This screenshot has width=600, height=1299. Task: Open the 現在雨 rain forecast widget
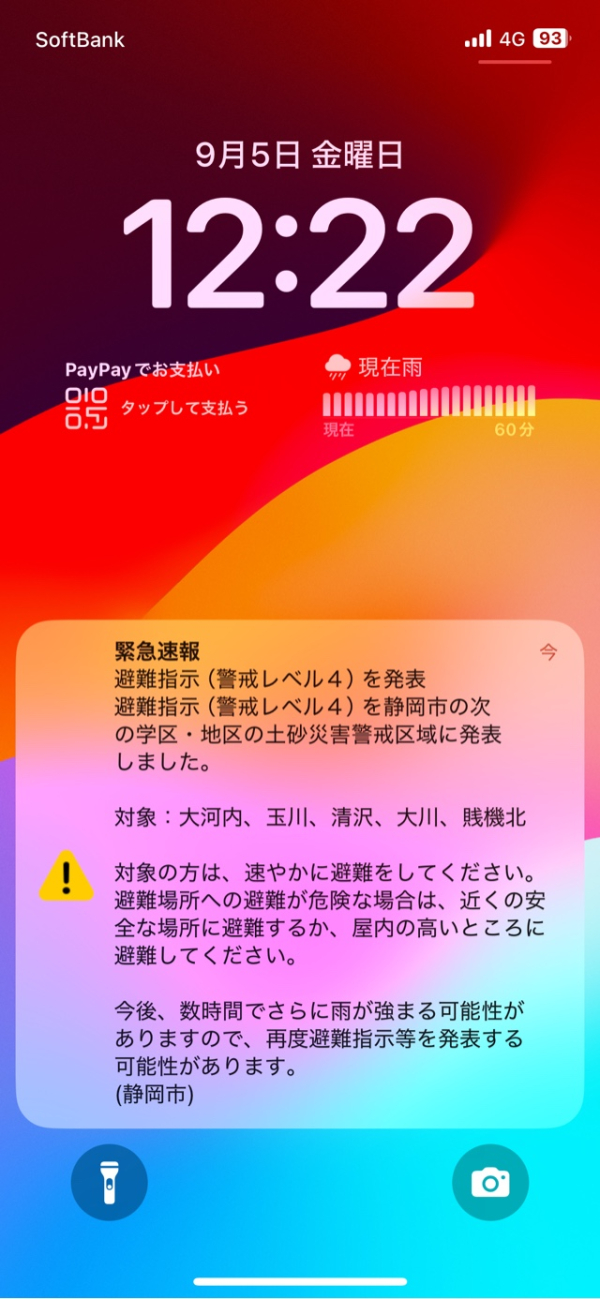point(430,397)
